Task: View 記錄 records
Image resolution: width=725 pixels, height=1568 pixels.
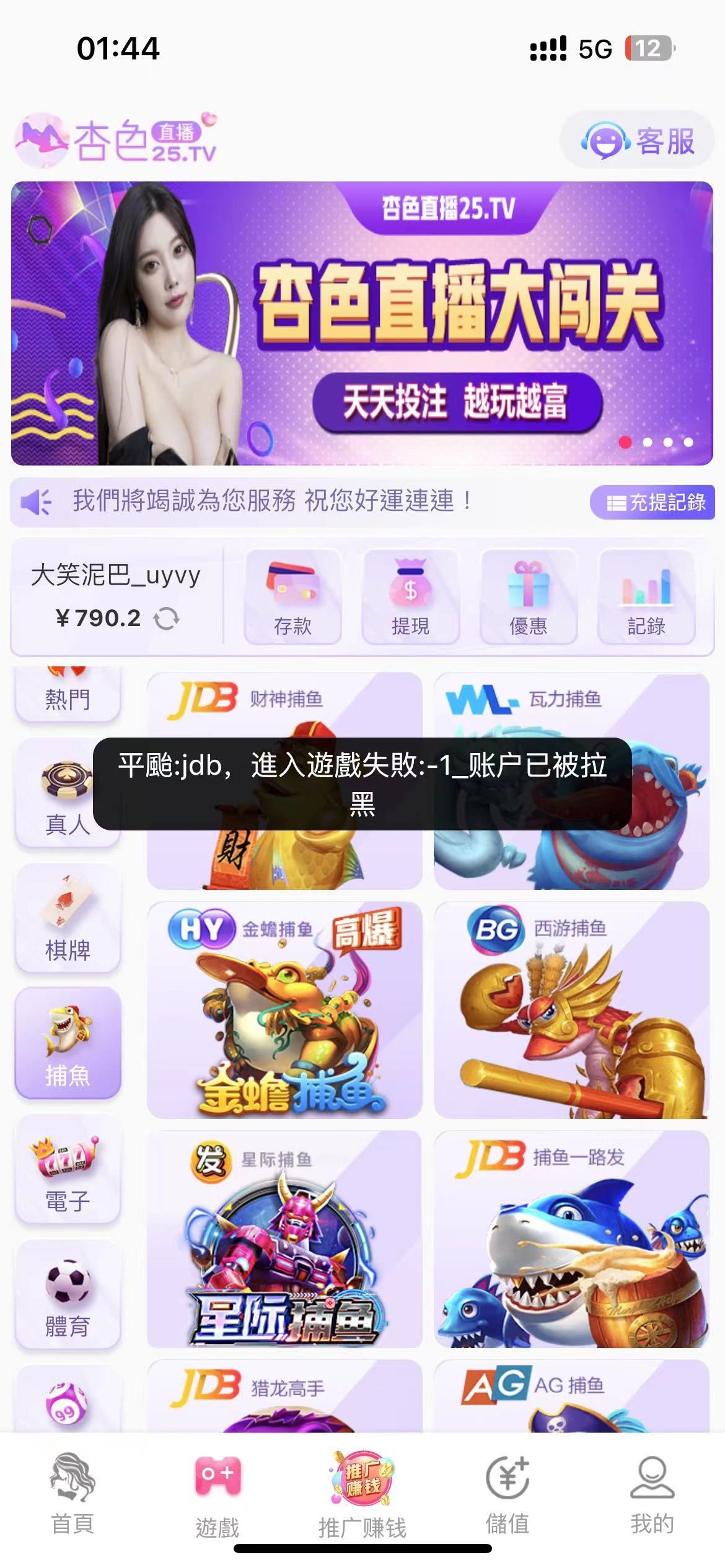Action: (x=646, y=596)
